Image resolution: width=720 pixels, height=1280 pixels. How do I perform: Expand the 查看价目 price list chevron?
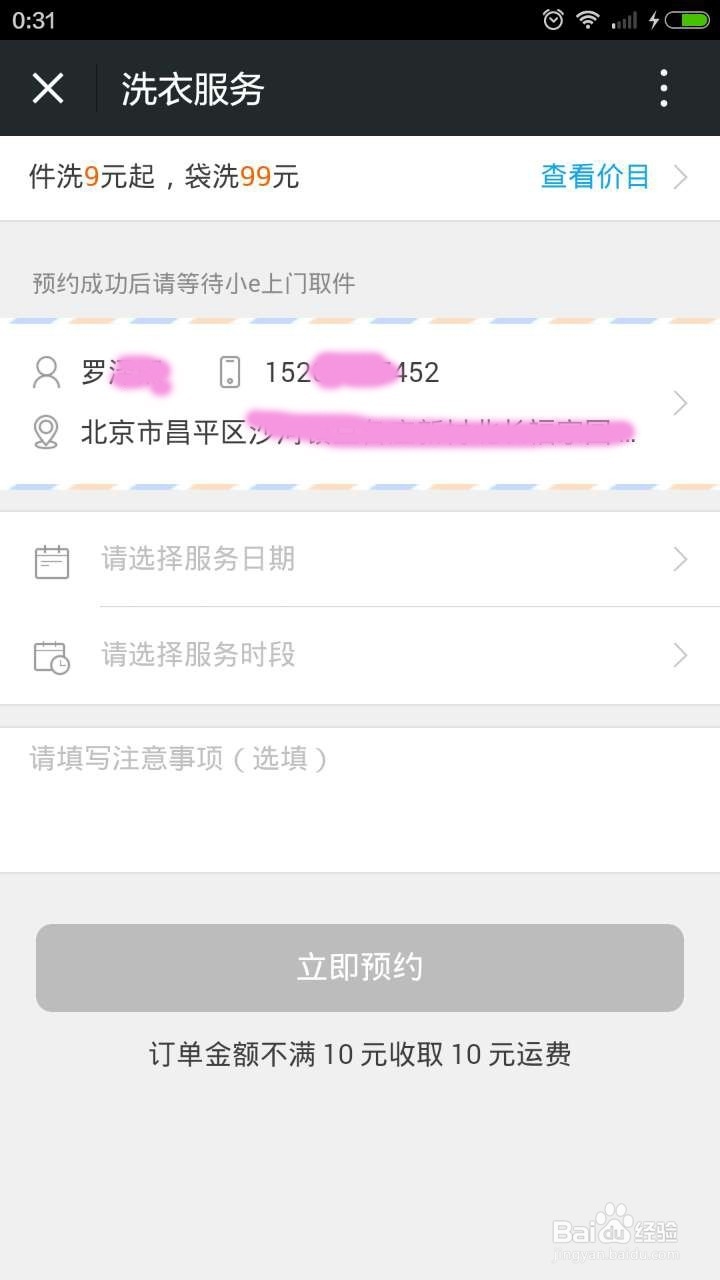[x=679, y=177]
